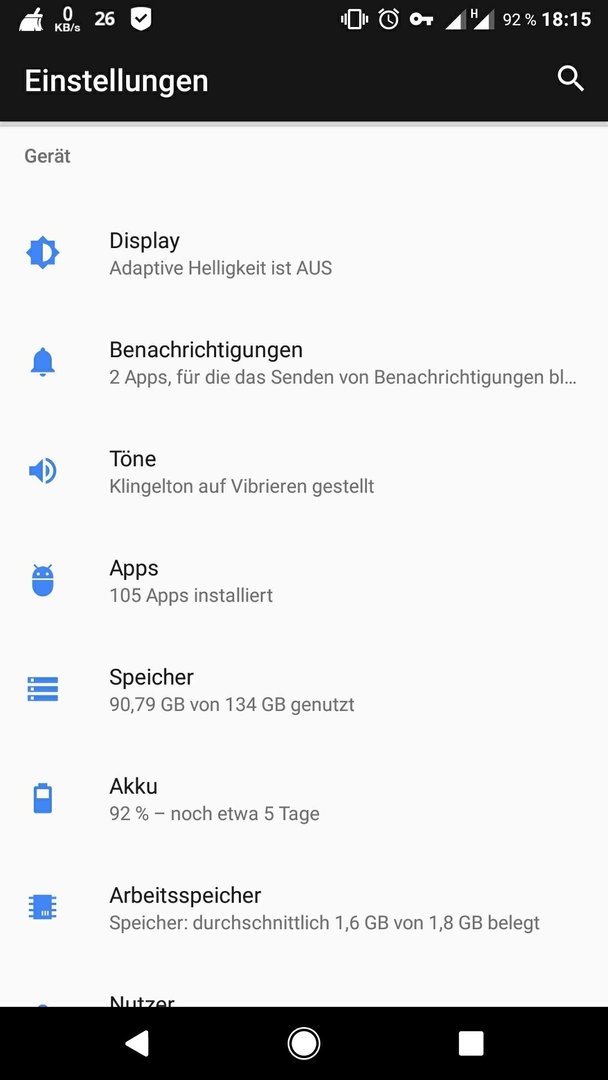Open the search icon in Einstellungen
This screenshot has width=608, height=1080.
tap(570, 79)
